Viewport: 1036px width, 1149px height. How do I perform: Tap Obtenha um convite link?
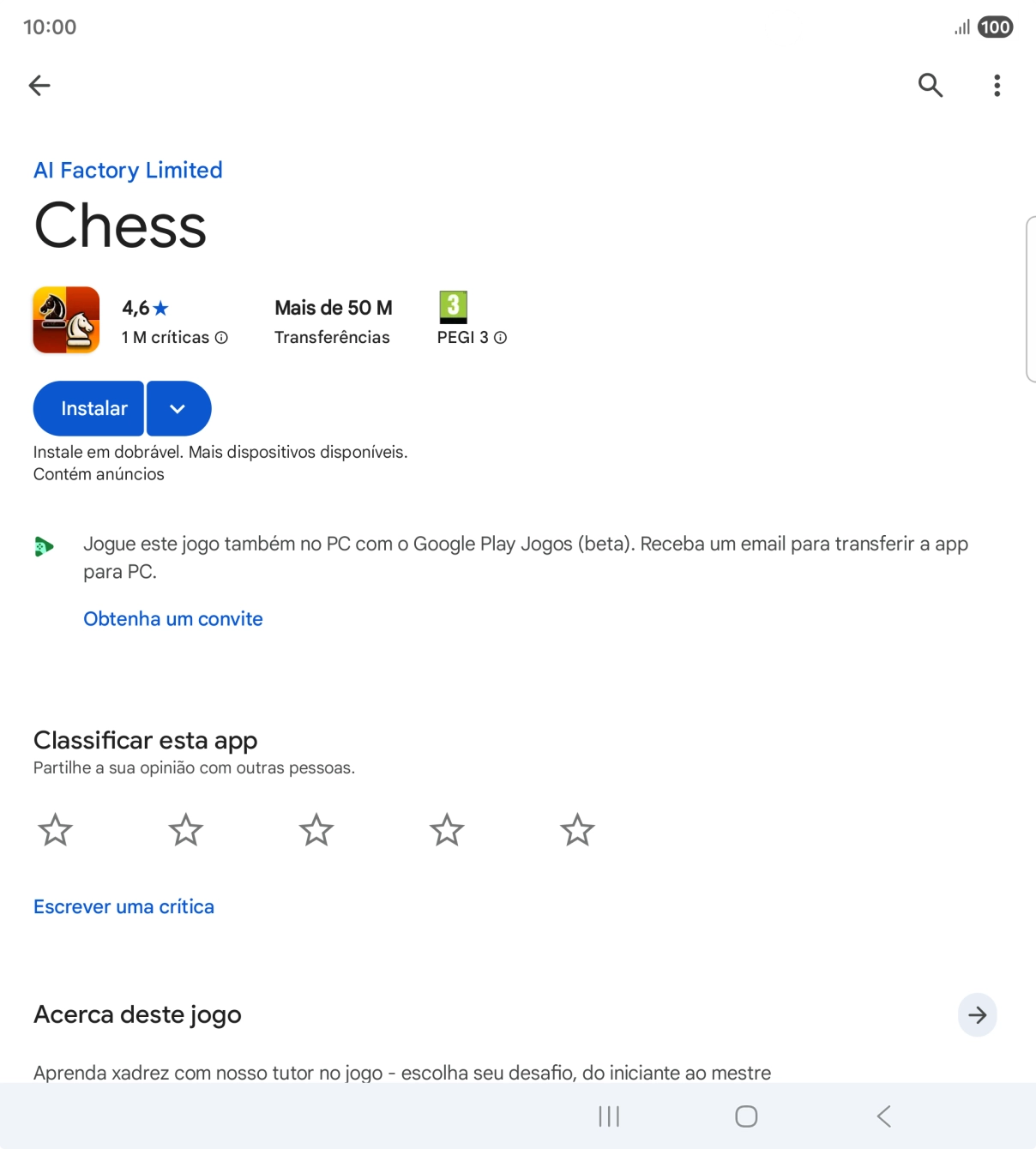[x=173, y=618]
